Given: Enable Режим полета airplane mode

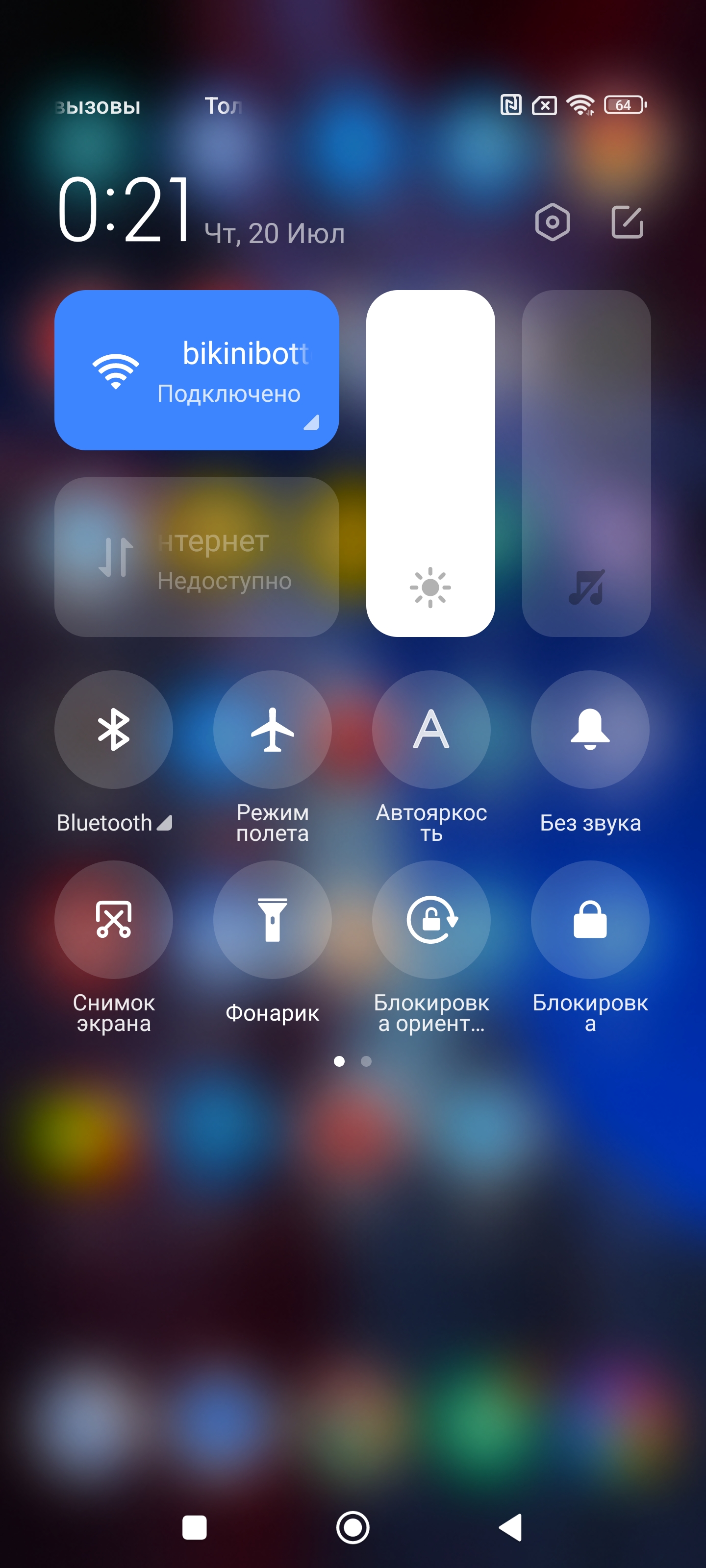Looking at the screenshot, I should 272,729.
